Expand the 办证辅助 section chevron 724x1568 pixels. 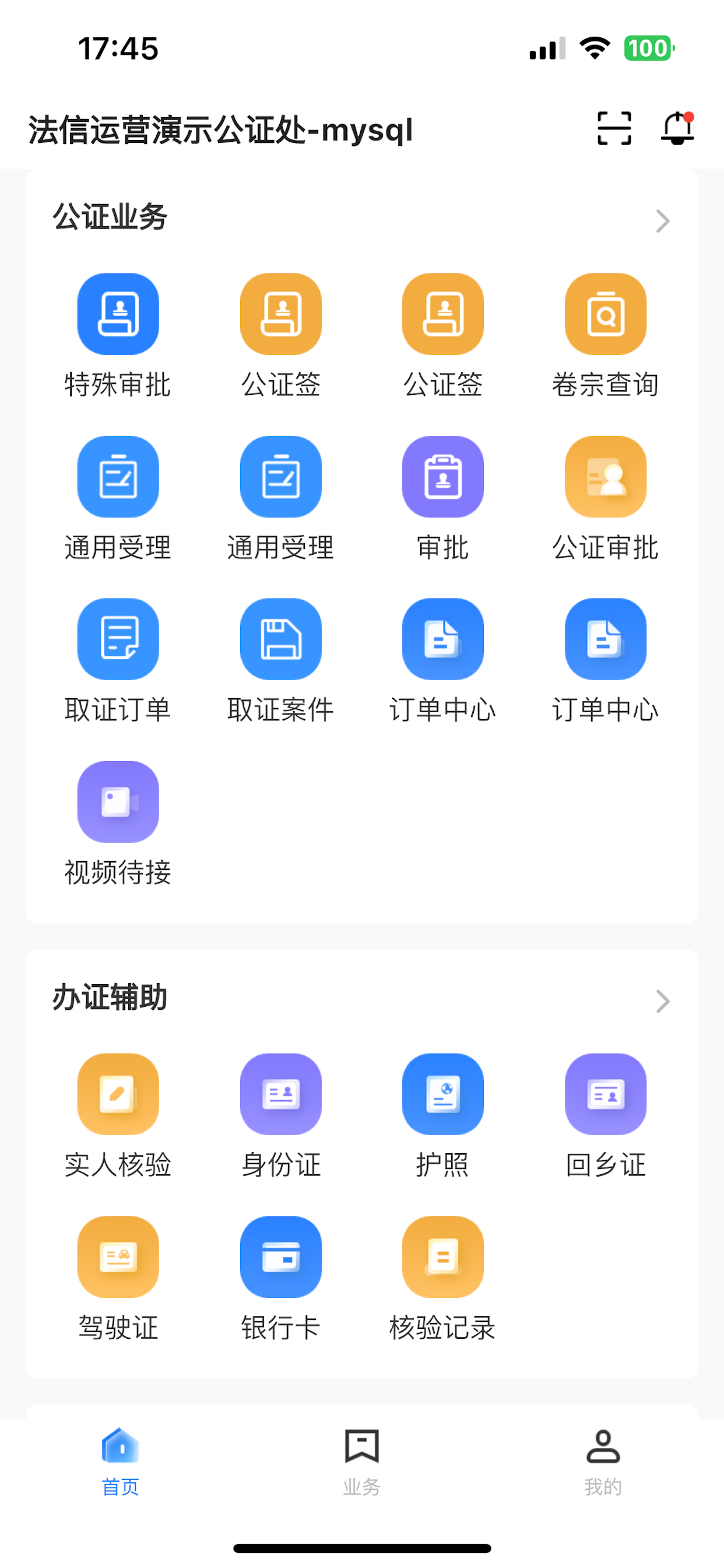coord(663,1002)
